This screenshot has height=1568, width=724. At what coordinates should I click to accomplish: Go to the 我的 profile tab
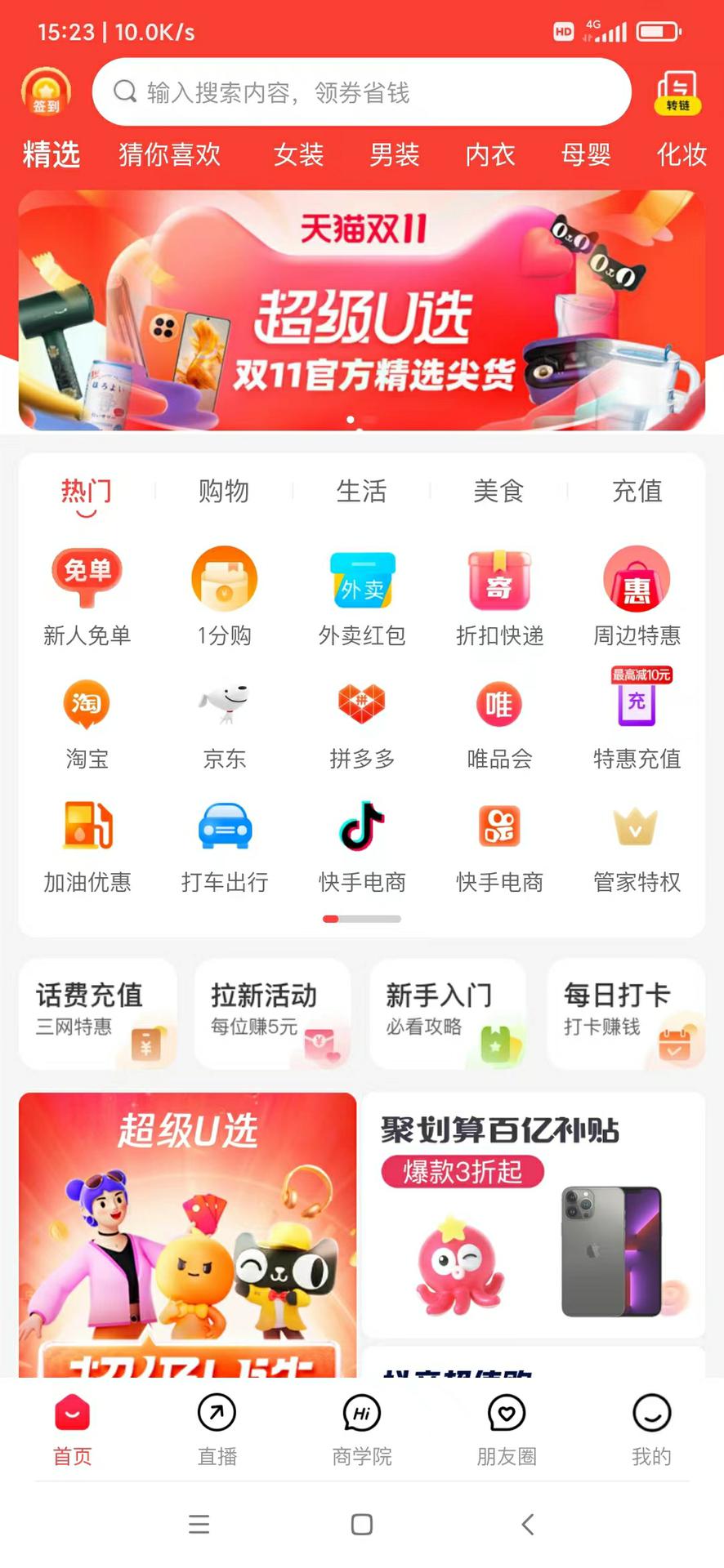coord(651,1429)
